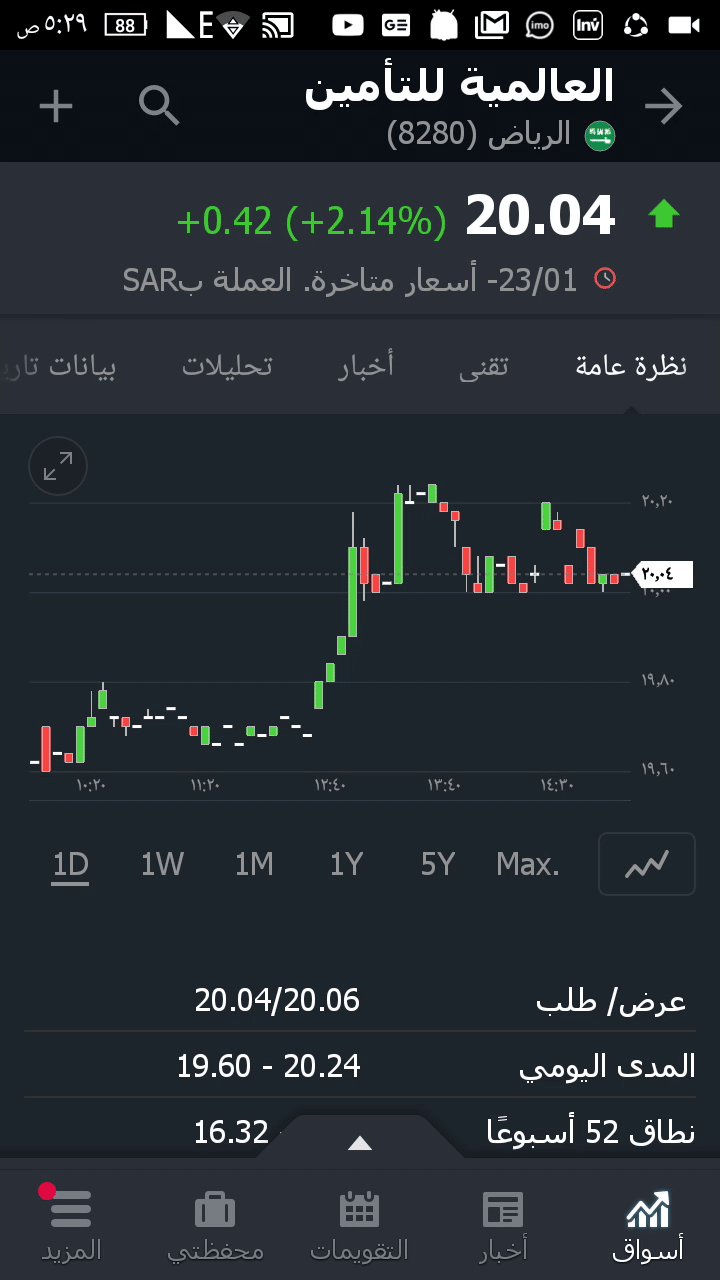Open the المزيد menu tab

tap(71, 1224)
